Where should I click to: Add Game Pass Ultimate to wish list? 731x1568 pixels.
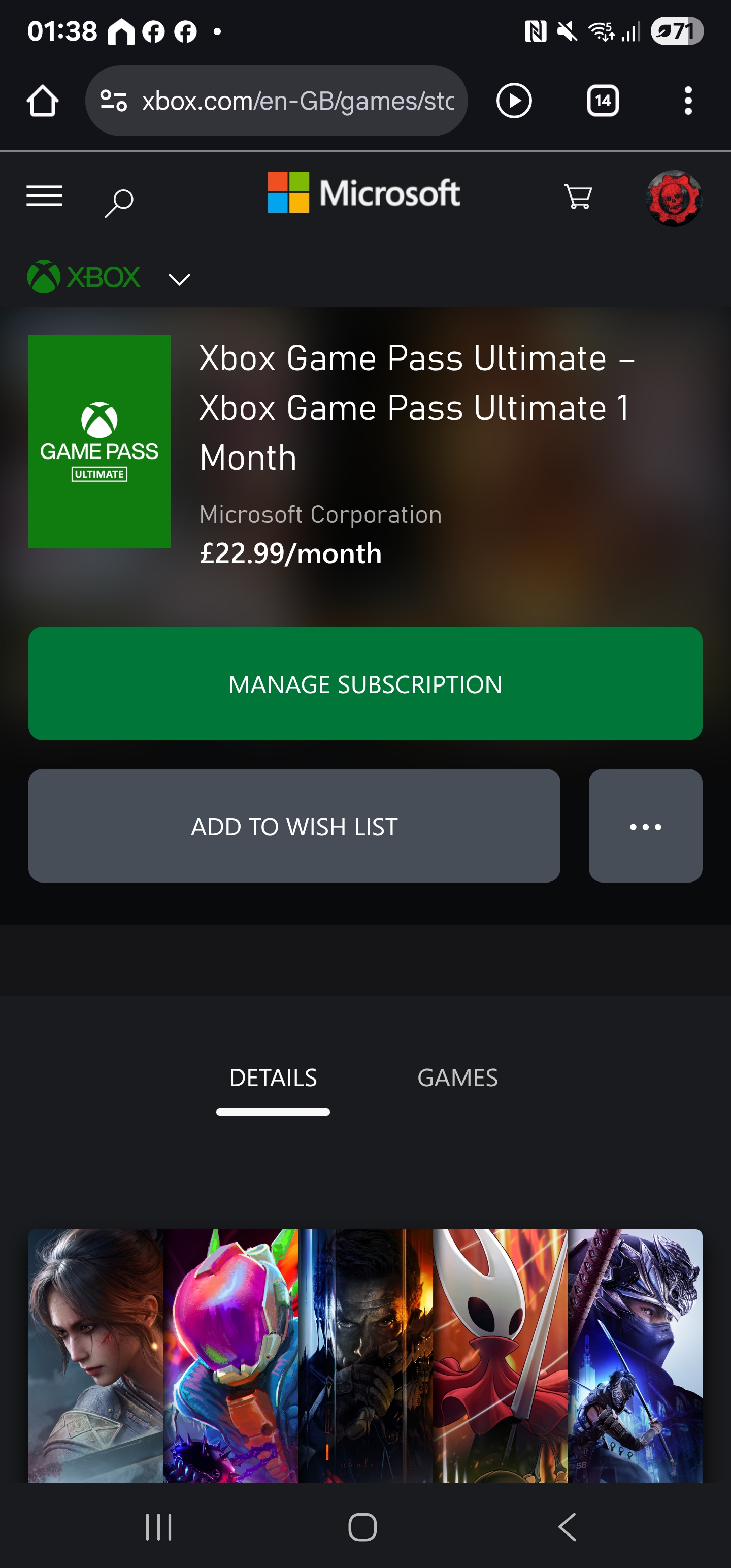click(x=294, y=826)
